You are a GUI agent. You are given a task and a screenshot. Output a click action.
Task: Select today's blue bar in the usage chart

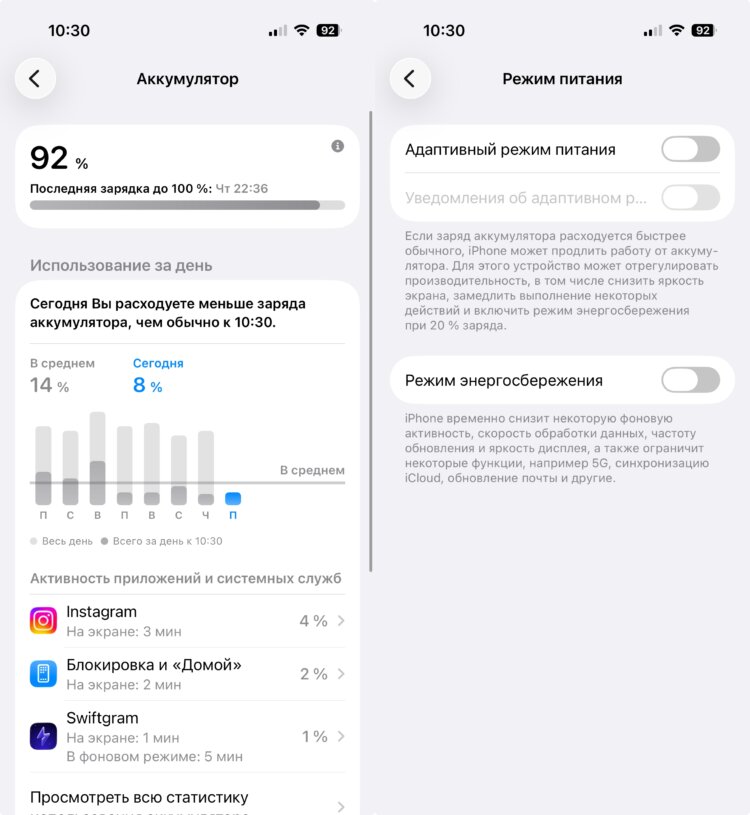pos(233,498)
